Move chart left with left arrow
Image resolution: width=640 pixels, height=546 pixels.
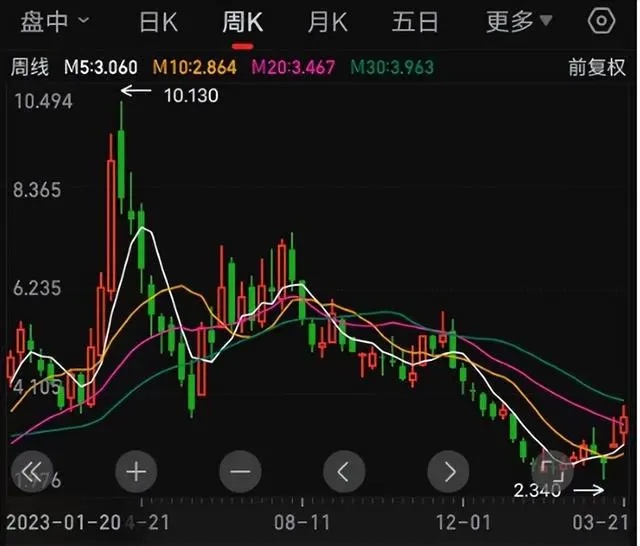pyautogui.click(x=345, y=470)
